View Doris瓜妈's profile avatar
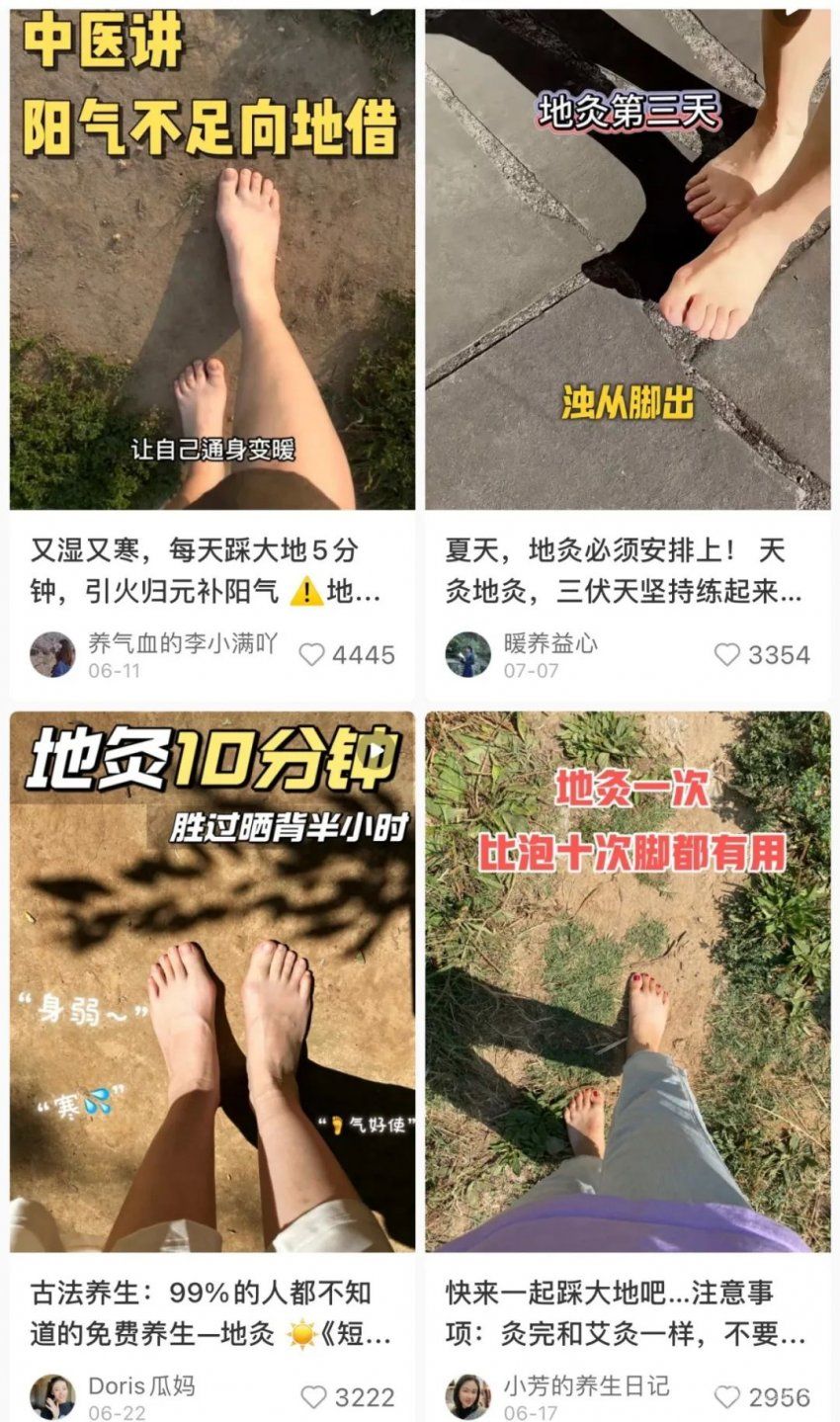Viewport: 840px width, 1422px height. 52,1396
